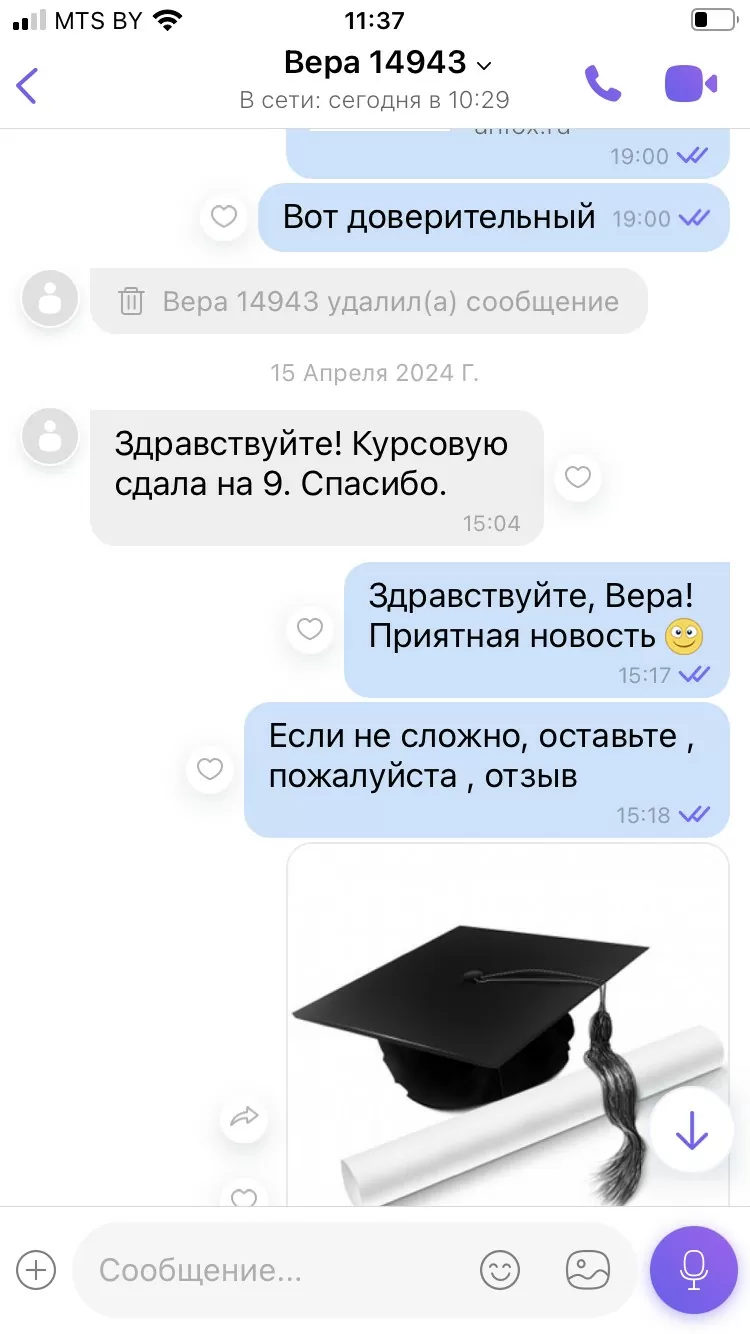
Task: Like the message asking to leave отзыв
Action: 210,769
